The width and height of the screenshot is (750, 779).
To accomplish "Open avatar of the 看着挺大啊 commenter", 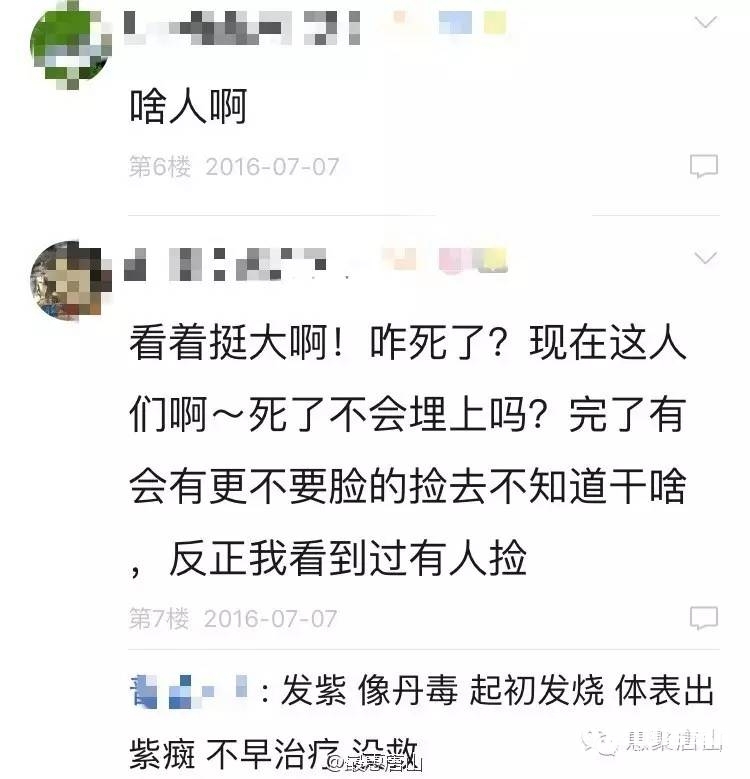I will coord(67,281).
